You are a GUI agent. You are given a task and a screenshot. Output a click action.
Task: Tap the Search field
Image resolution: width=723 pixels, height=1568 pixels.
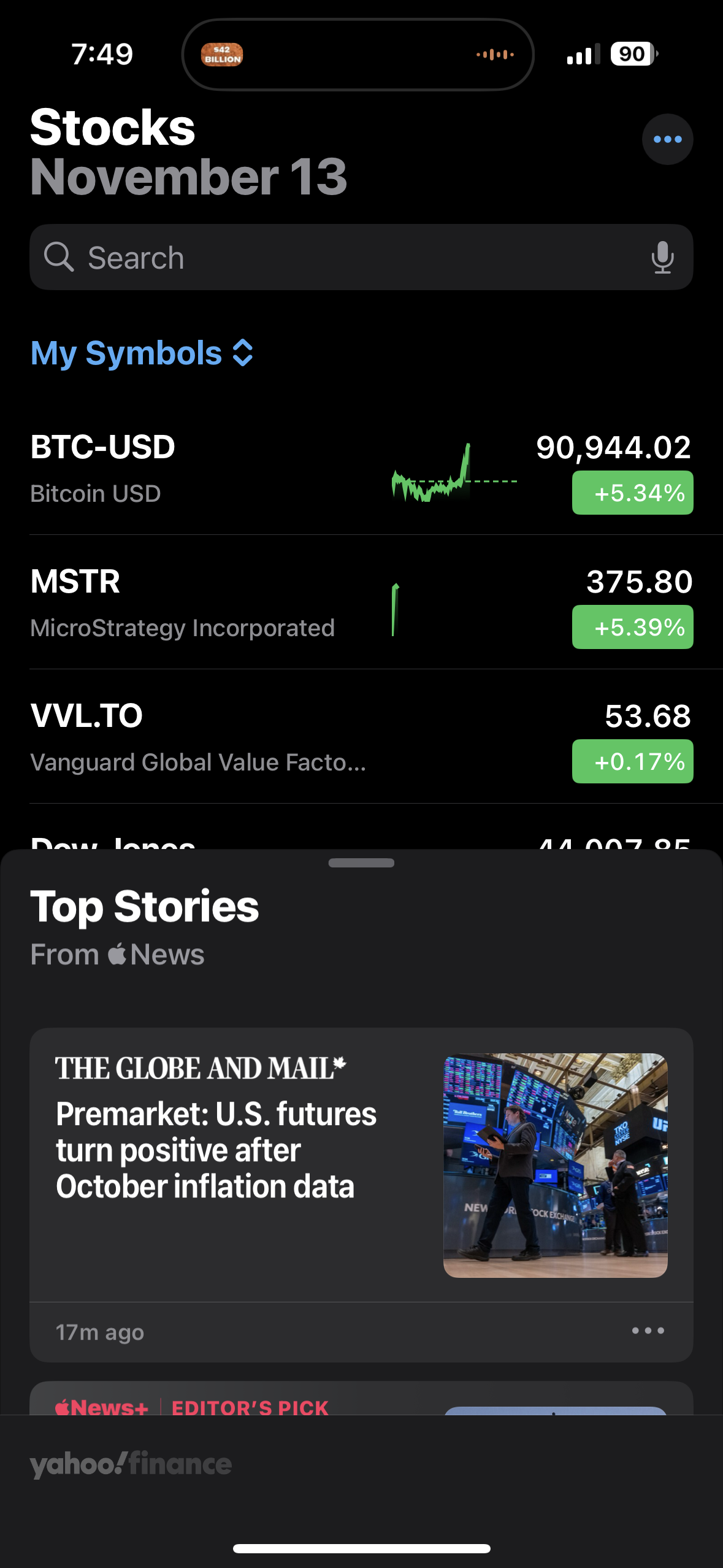click(x=343, y=258)
